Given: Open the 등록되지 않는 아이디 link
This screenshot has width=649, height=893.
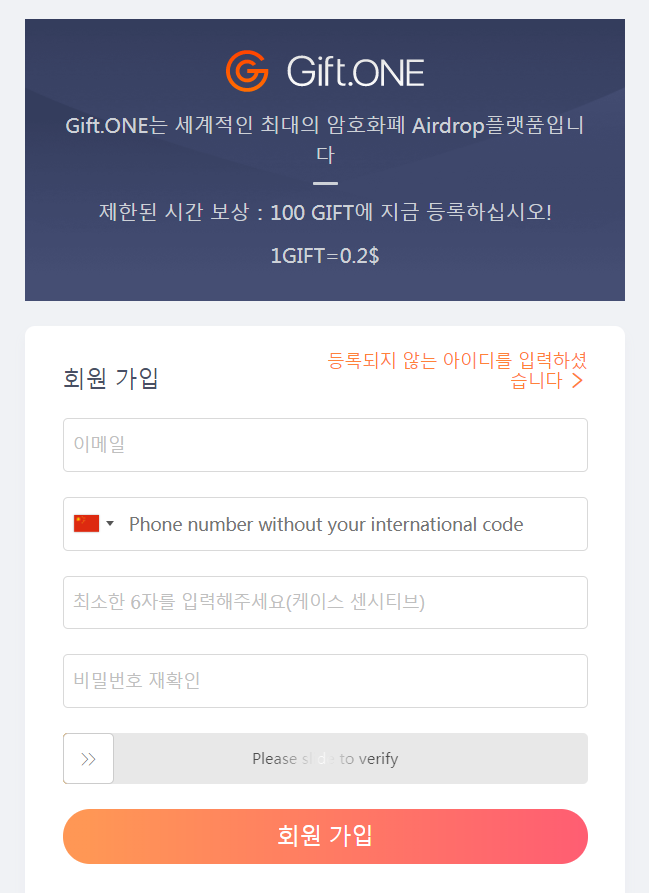Looking at the screenshot, I should 457,370.
